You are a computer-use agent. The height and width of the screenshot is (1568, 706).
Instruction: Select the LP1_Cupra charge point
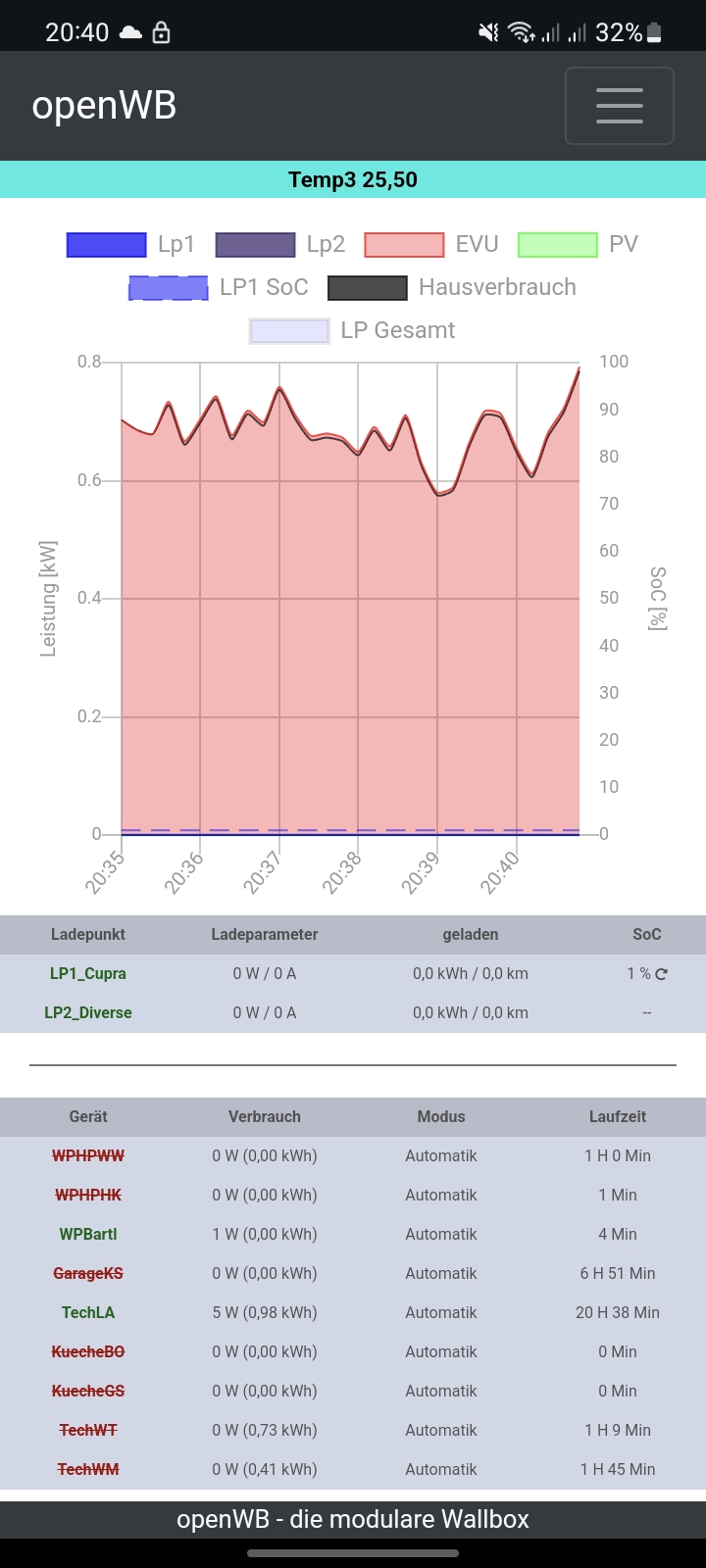point(88,974)
